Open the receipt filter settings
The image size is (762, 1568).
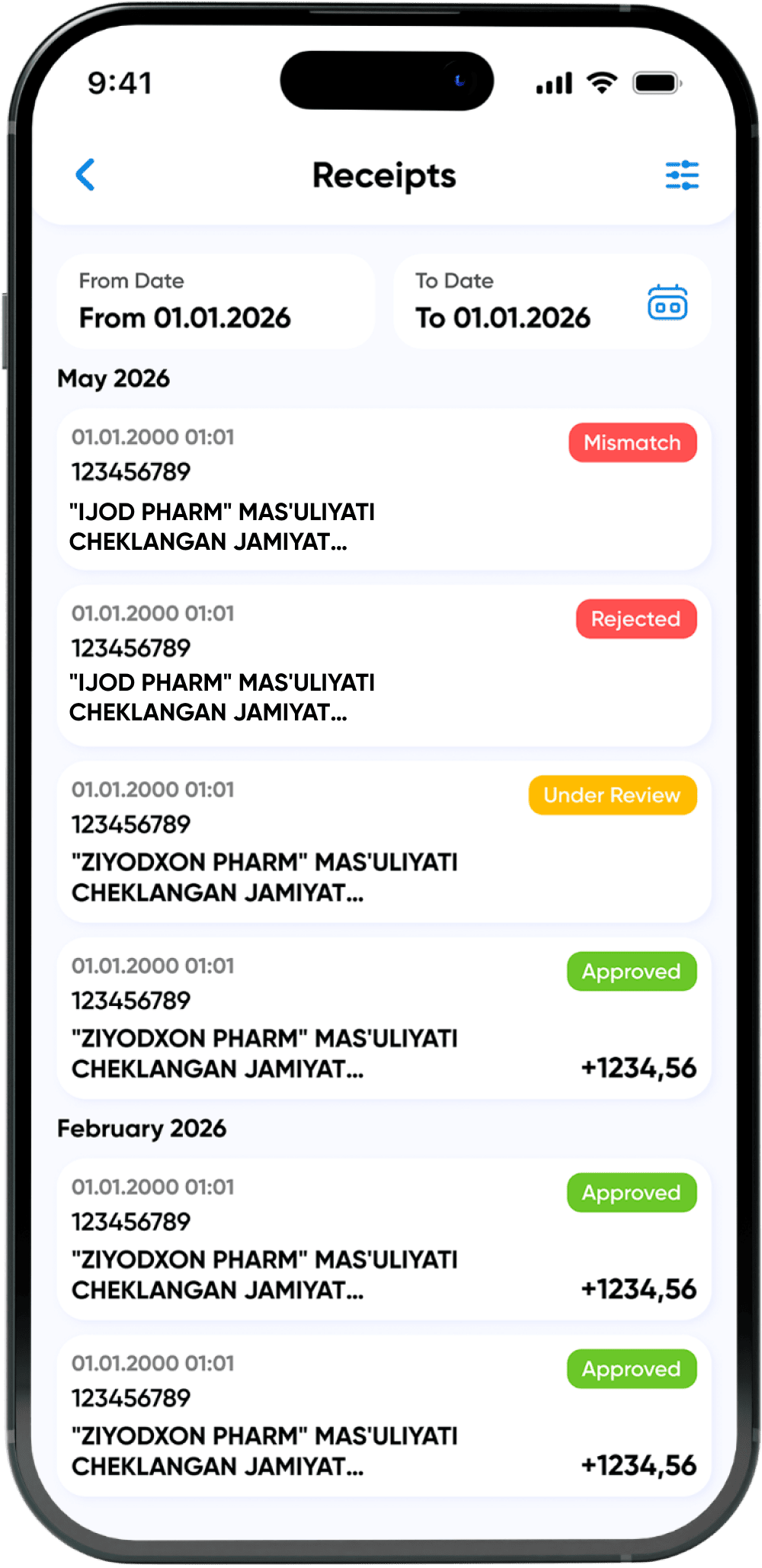click(681, 175)
